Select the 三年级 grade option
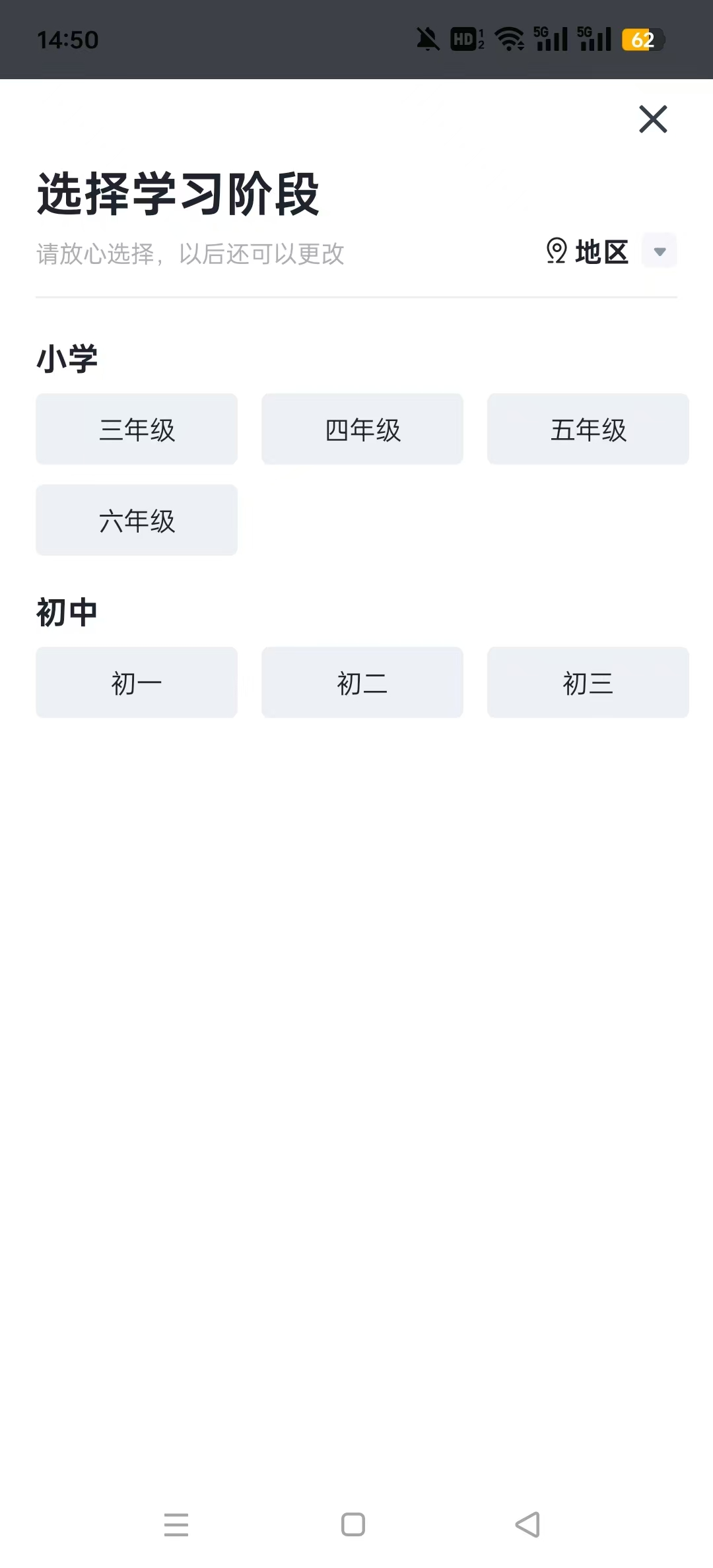The width and height of the screenshot is (713, 1568). (136, 428)
